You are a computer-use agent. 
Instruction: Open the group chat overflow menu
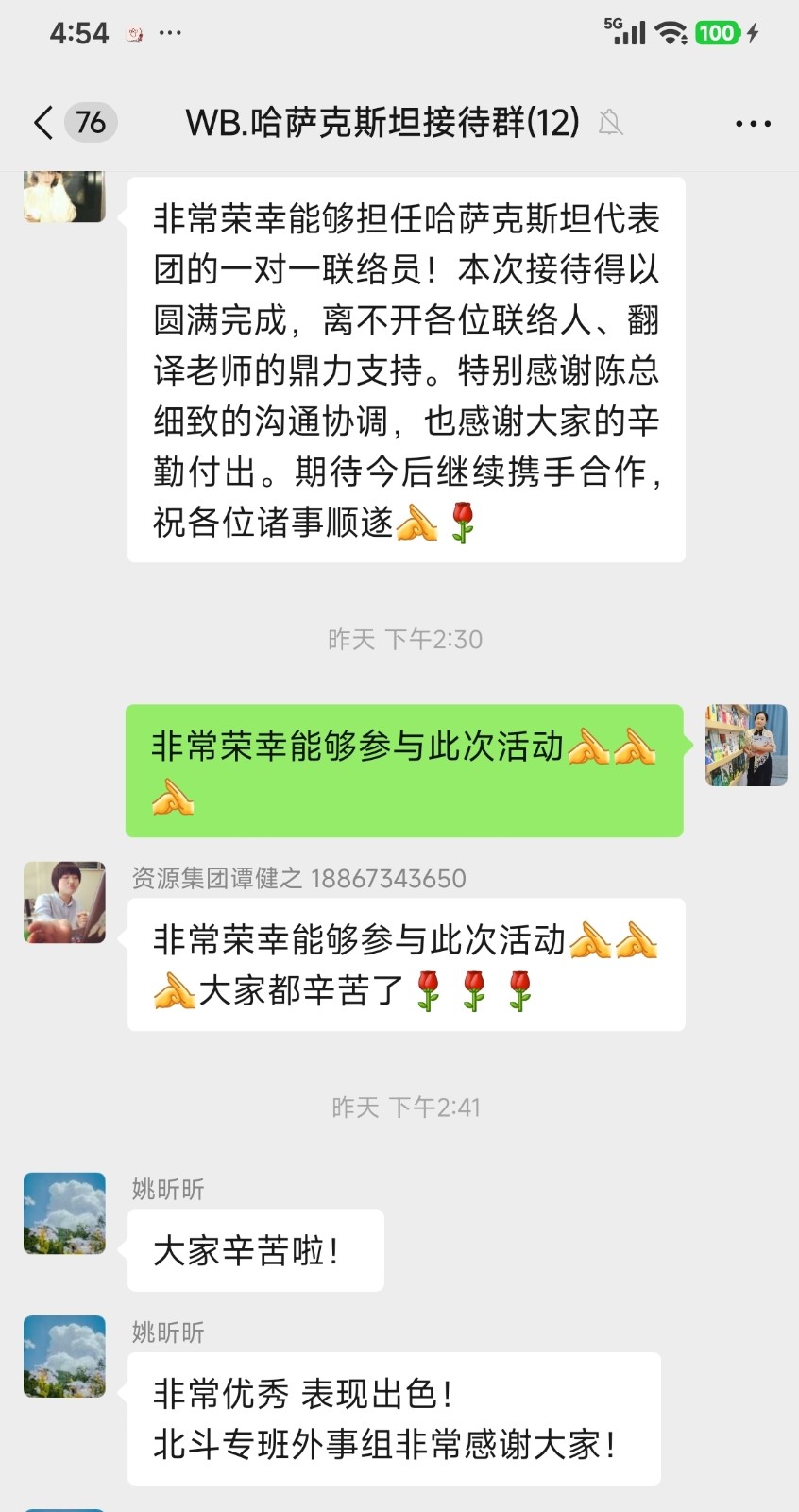click(753, 124)
